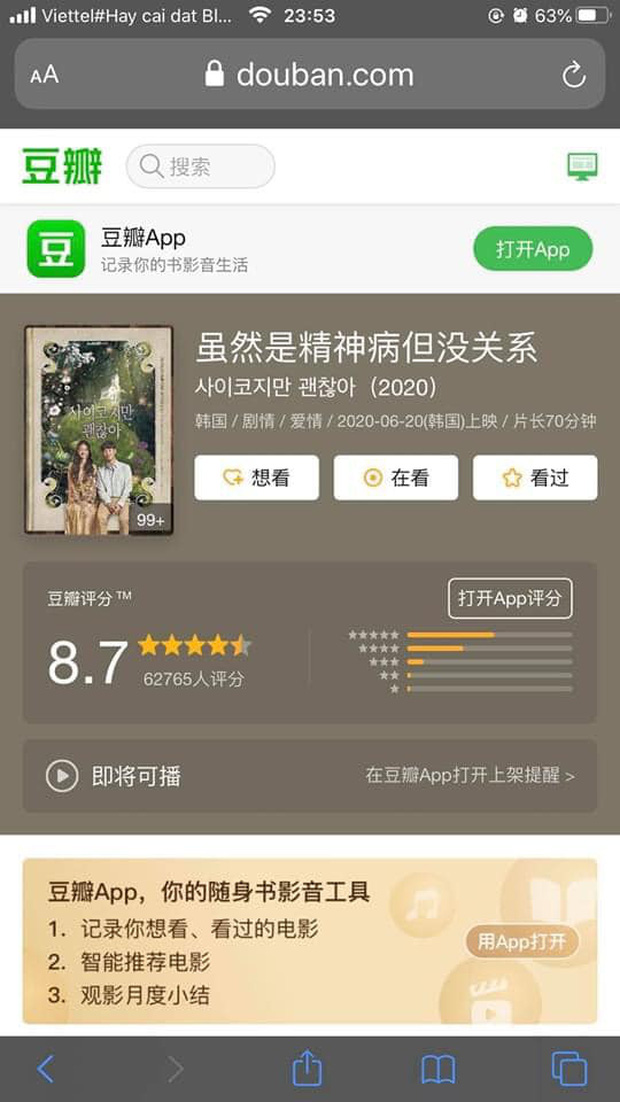The height and width of the screenshot is (1102, 620).
Task: Open Safari bookmarks
Action: 438,1069
